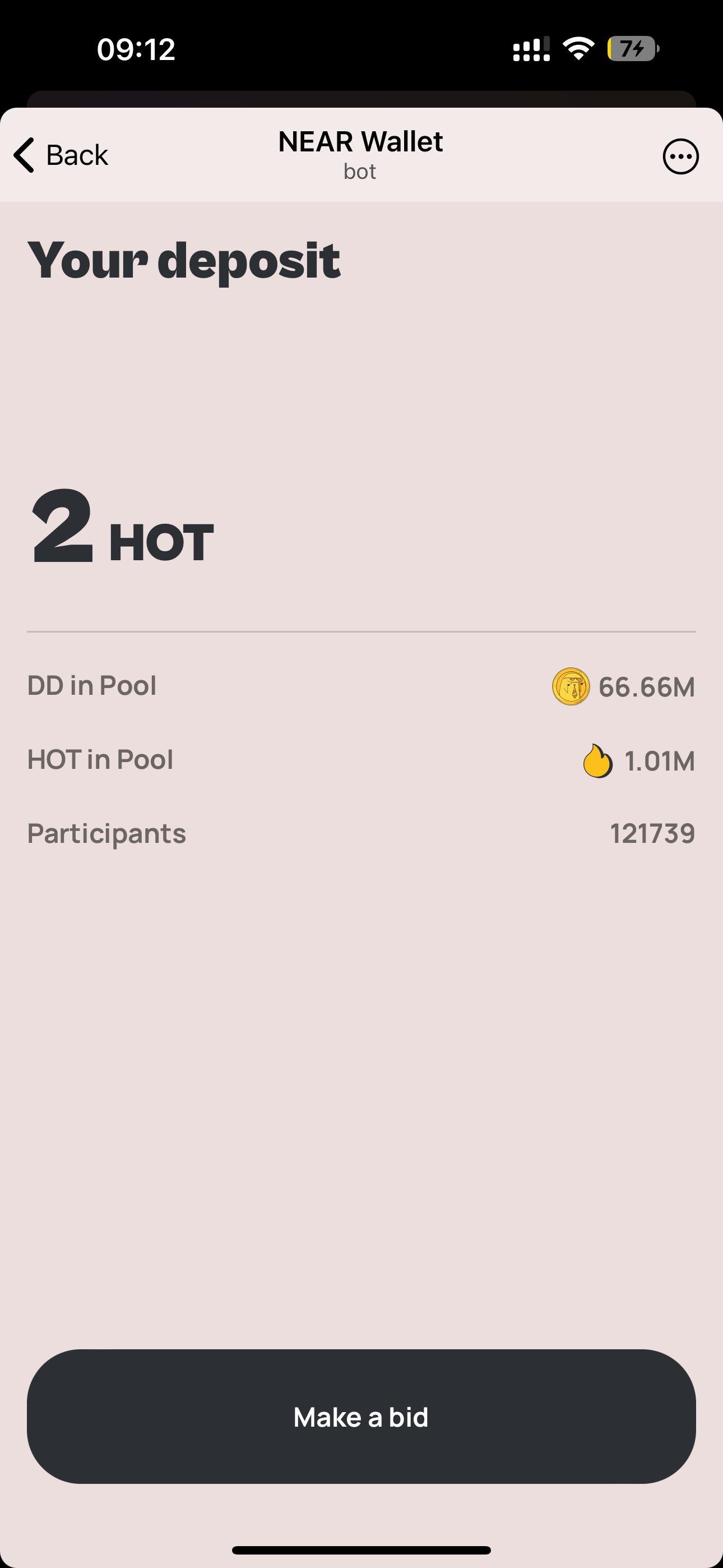Go back from NEAR Wallet
This screenshot has width=723, height=1568.
tap(61, 155)
